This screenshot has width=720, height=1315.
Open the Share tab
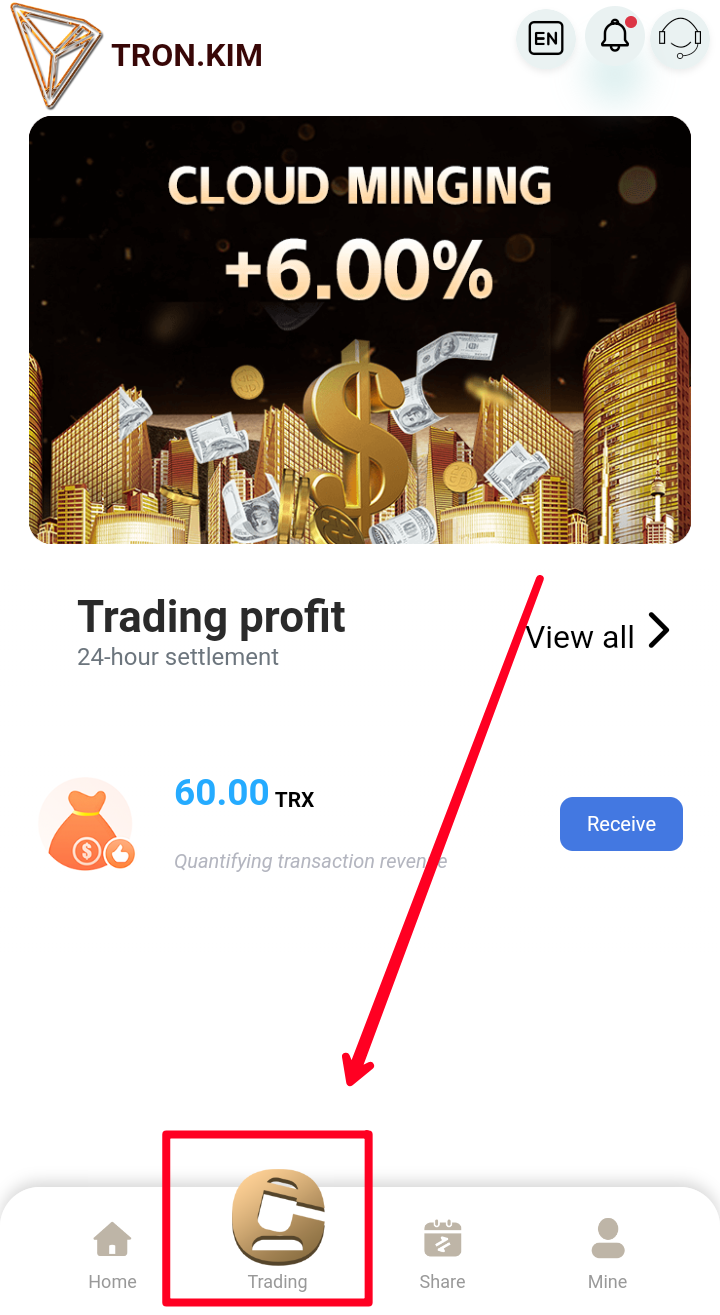[x=442, y=1254]
